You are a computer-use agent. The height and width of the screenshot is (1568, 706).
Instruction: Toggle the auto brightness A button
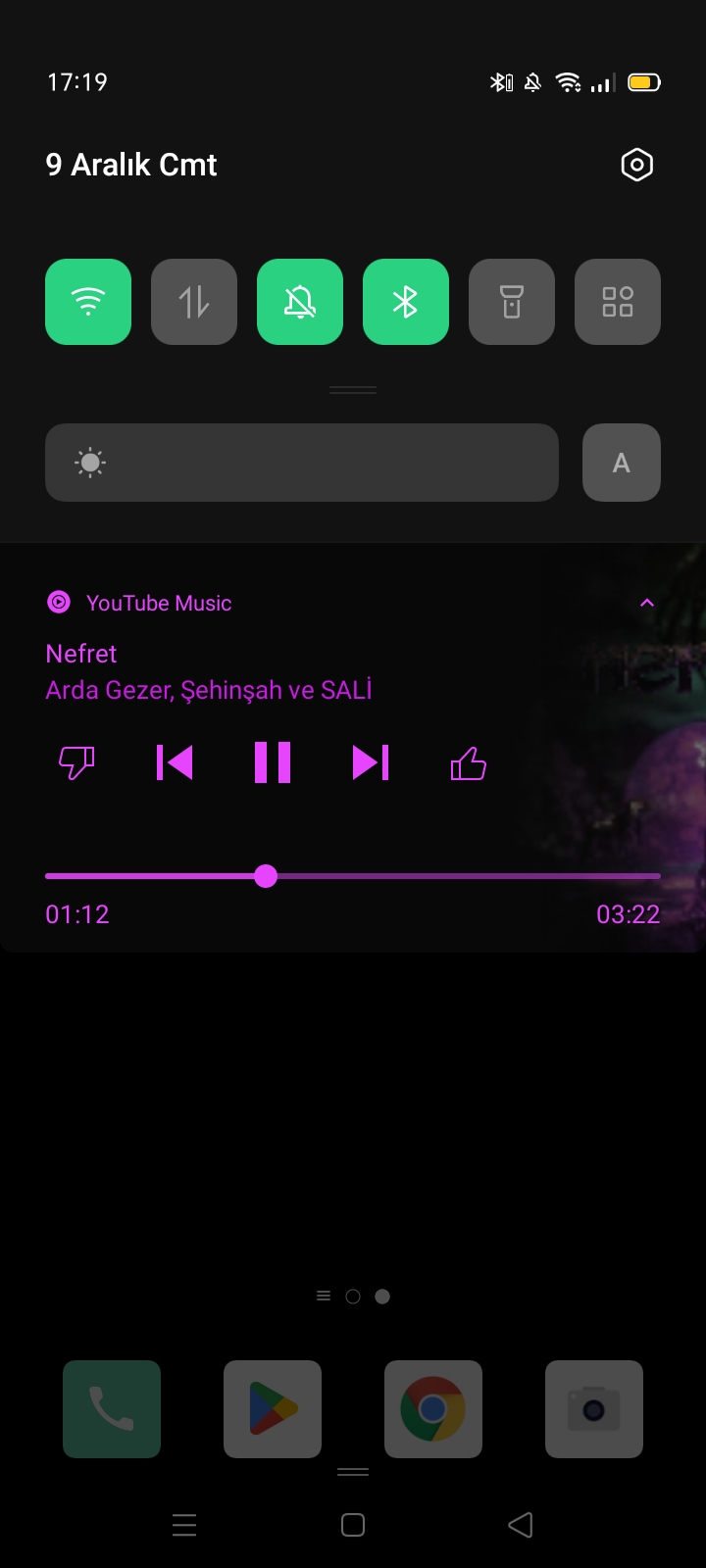tap(622, 463)
